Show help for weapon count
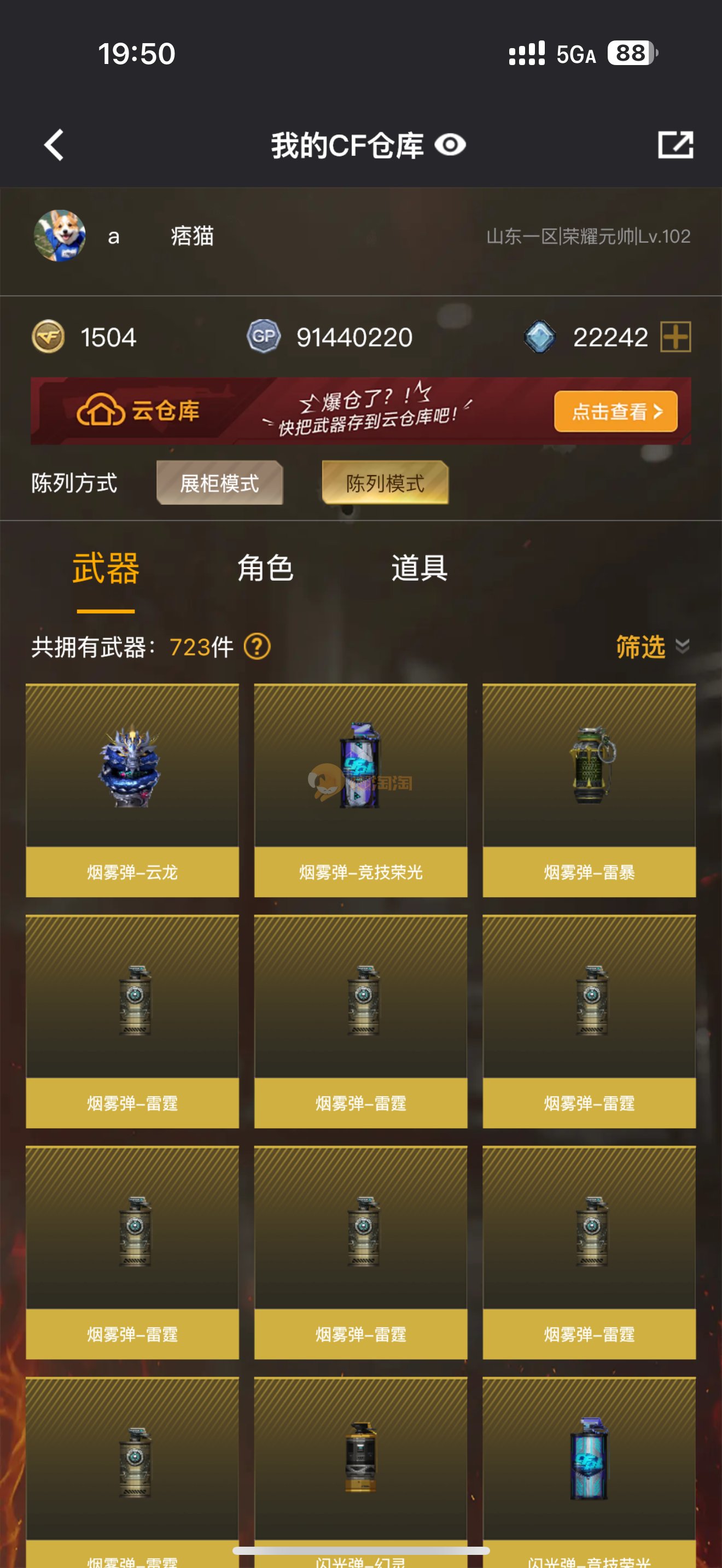This screenshot has width=722, height=1568. click(x=257, y=646)
